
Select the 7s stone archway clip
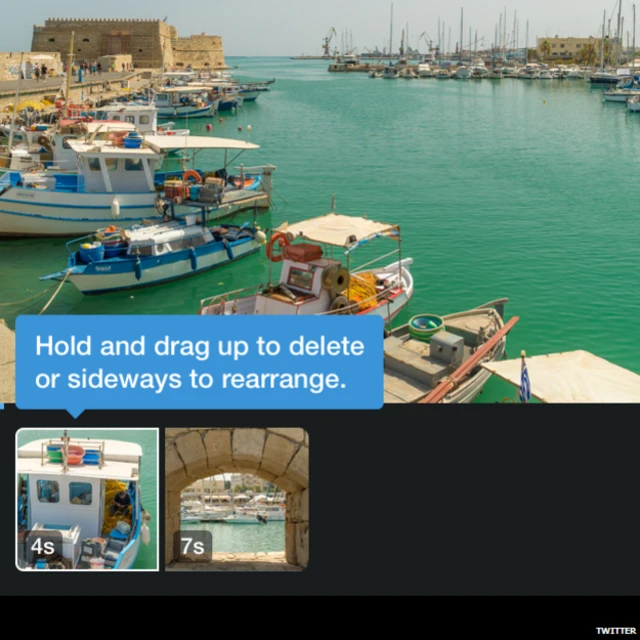pyautogui.click(x=237, y=499)
